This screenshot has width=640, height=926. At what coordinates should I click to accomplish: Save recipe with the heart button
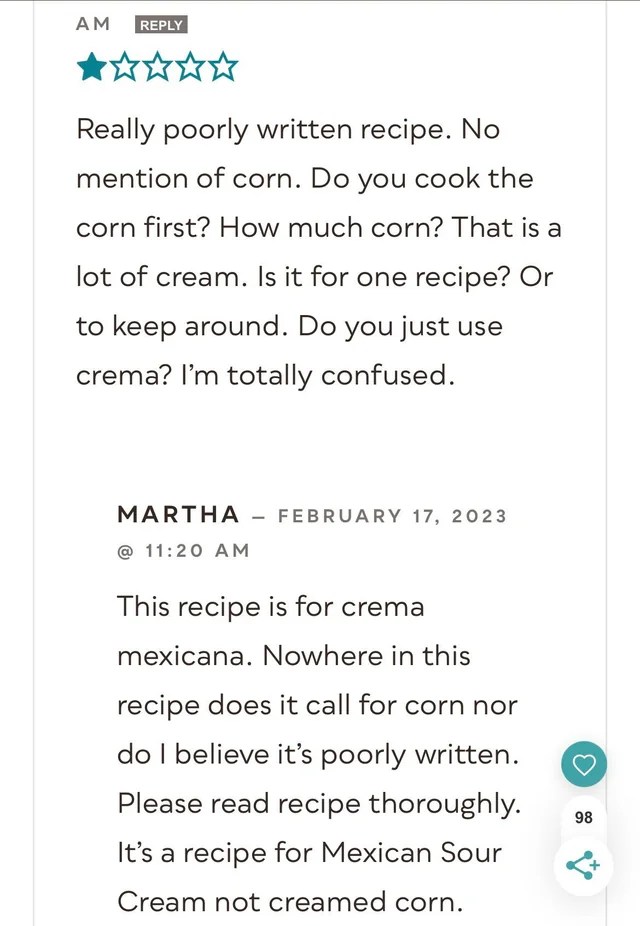click(584, 765)
